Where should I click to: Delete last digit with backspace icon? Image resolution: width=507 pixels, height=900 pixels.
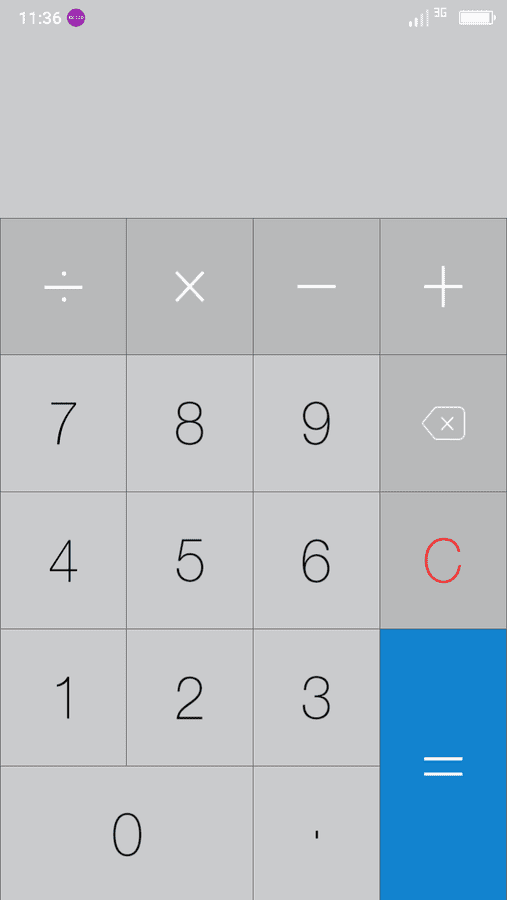pos(443,423)
